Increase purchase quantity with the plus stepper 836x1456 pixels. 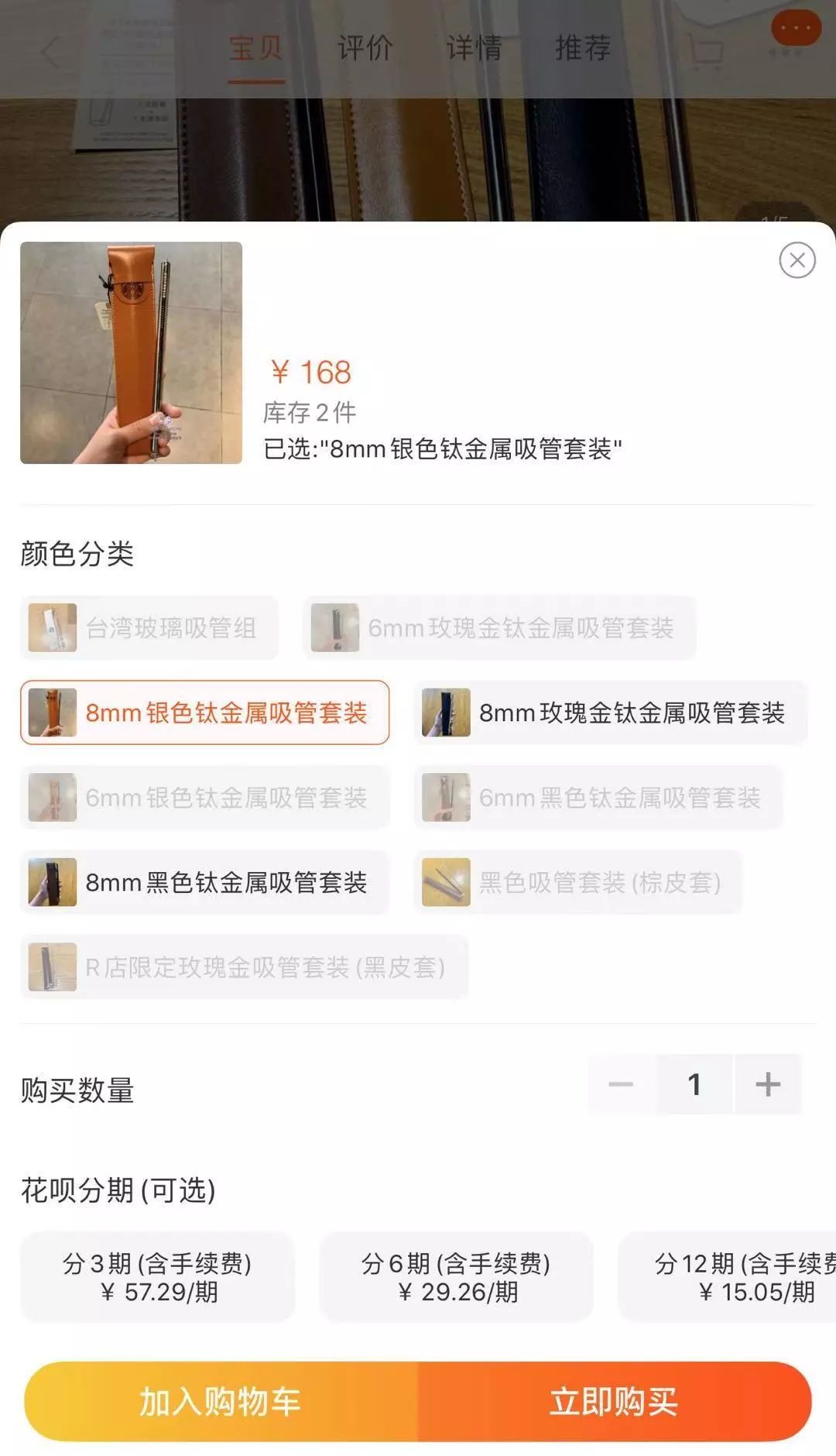(767, 1083)
